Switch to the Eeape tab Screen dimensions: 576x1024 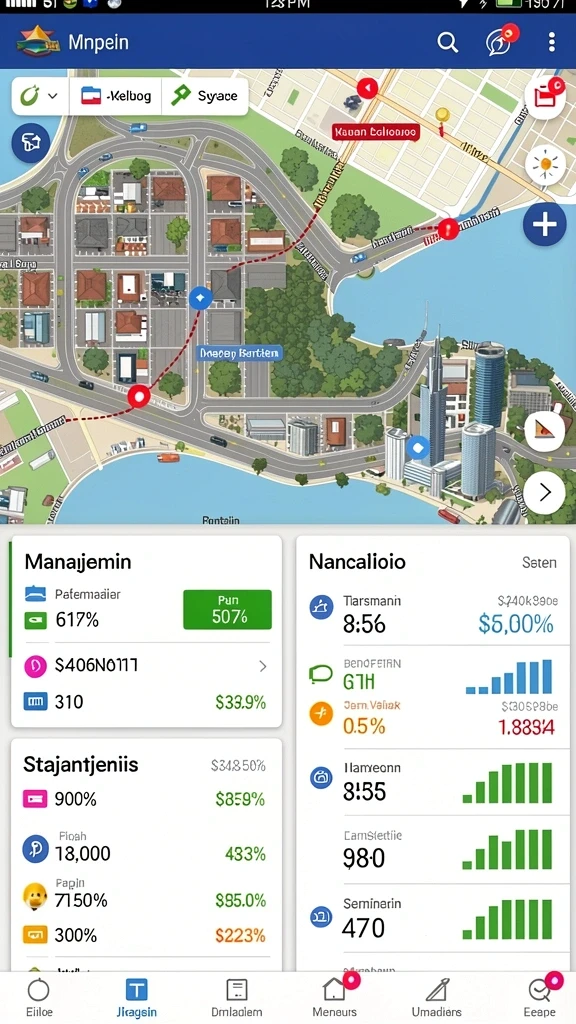pos(541,997)
